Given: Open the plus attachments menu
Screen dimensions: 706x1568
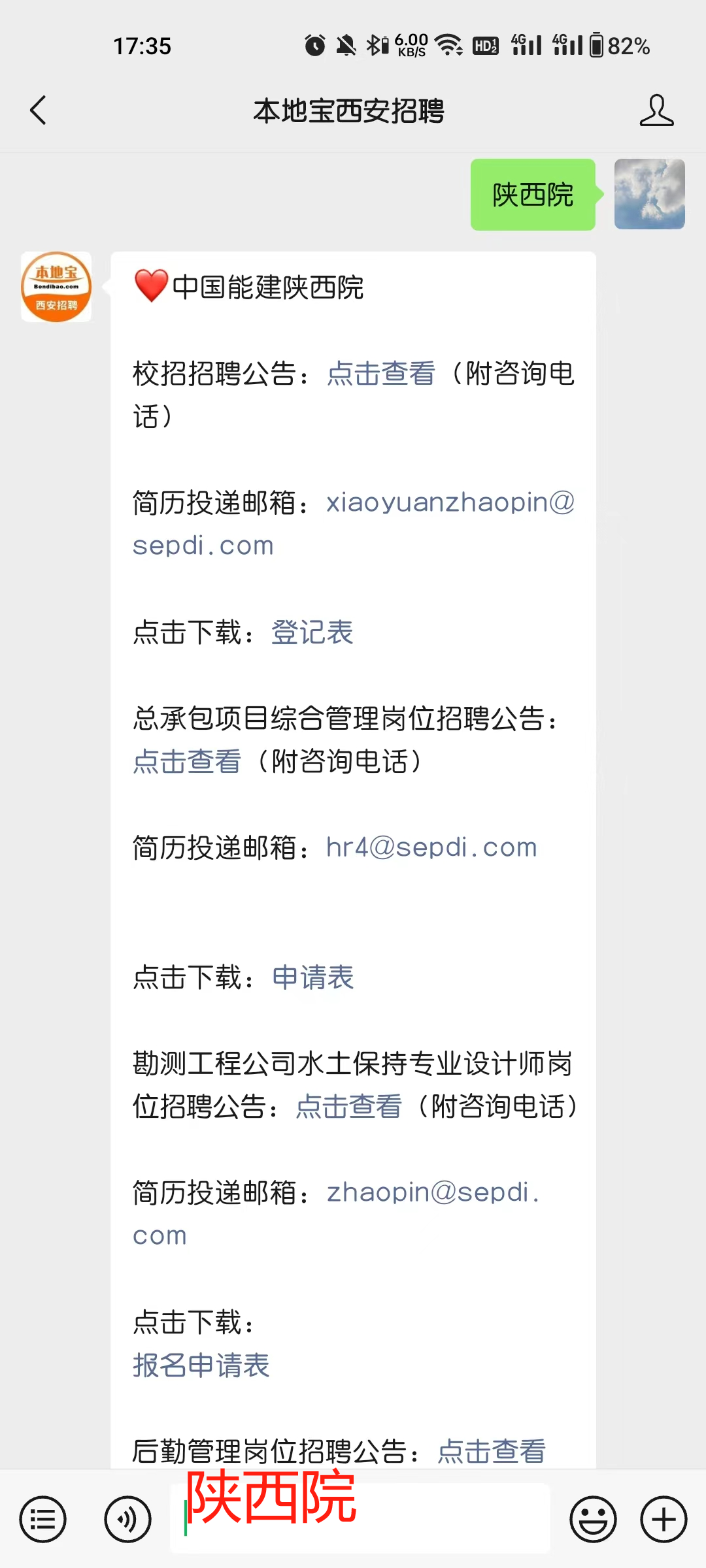Looking at the screenshot, I should [664, 1520].
